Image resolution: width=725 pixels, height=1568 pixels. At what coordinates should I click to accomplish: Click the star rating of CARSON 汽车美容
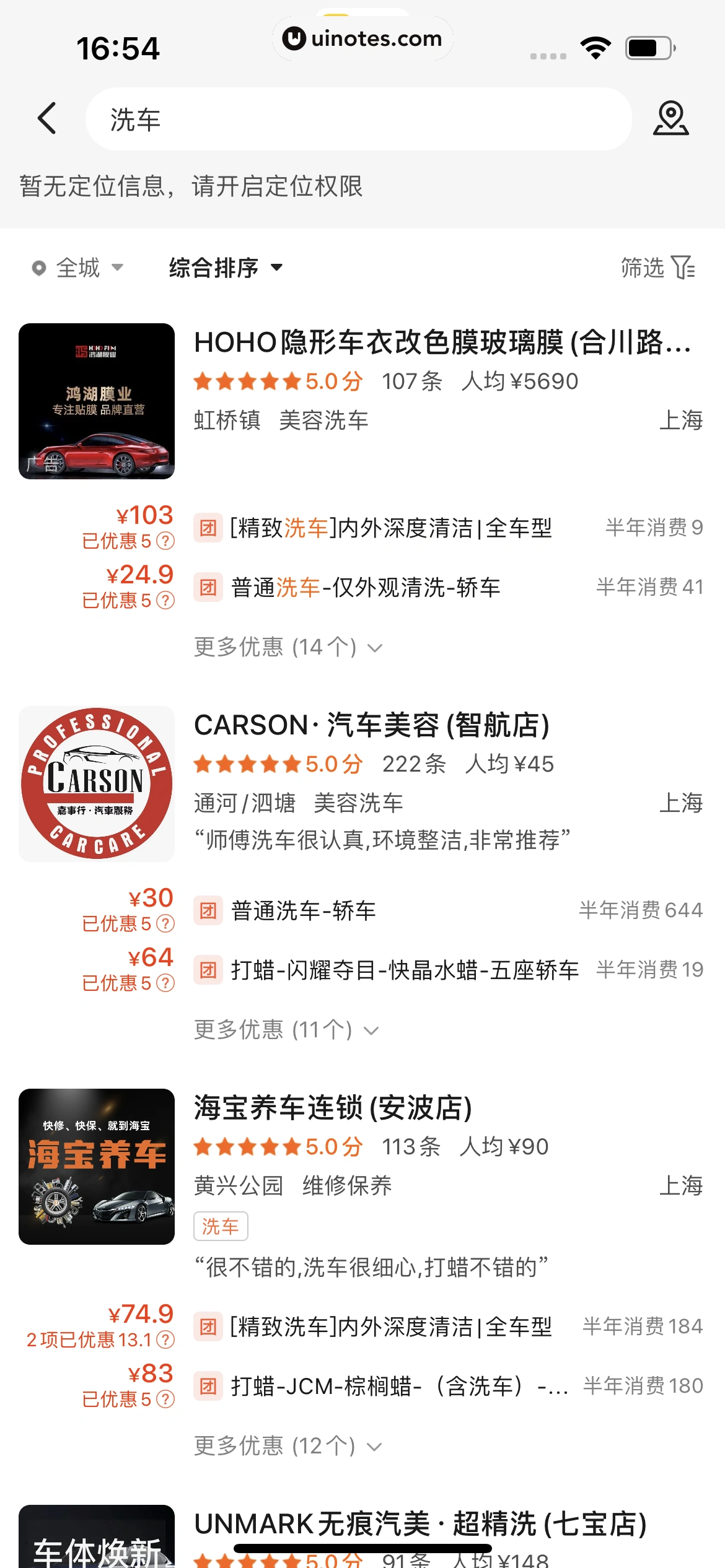245,764
